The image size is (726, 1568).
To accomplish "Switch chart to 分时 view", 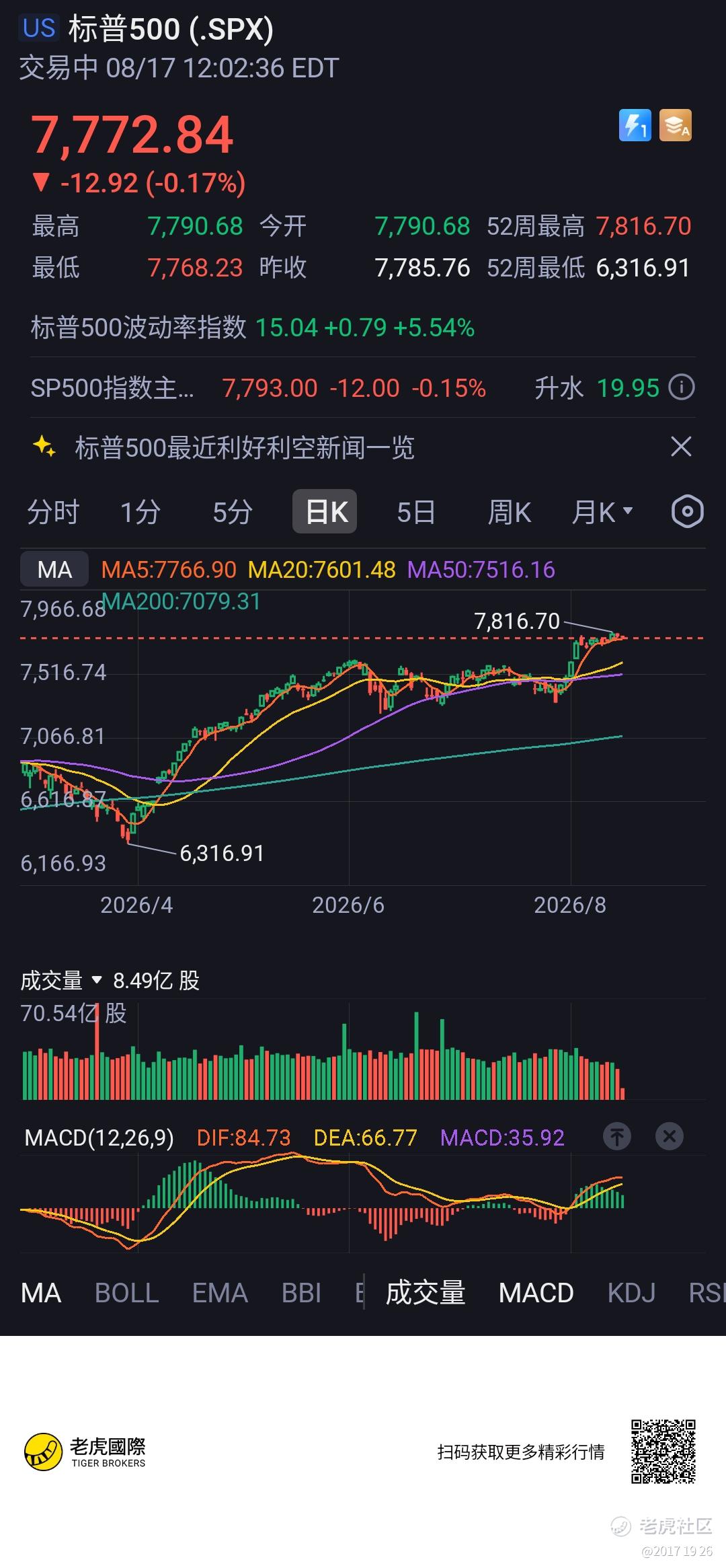I will click(53, 513).
